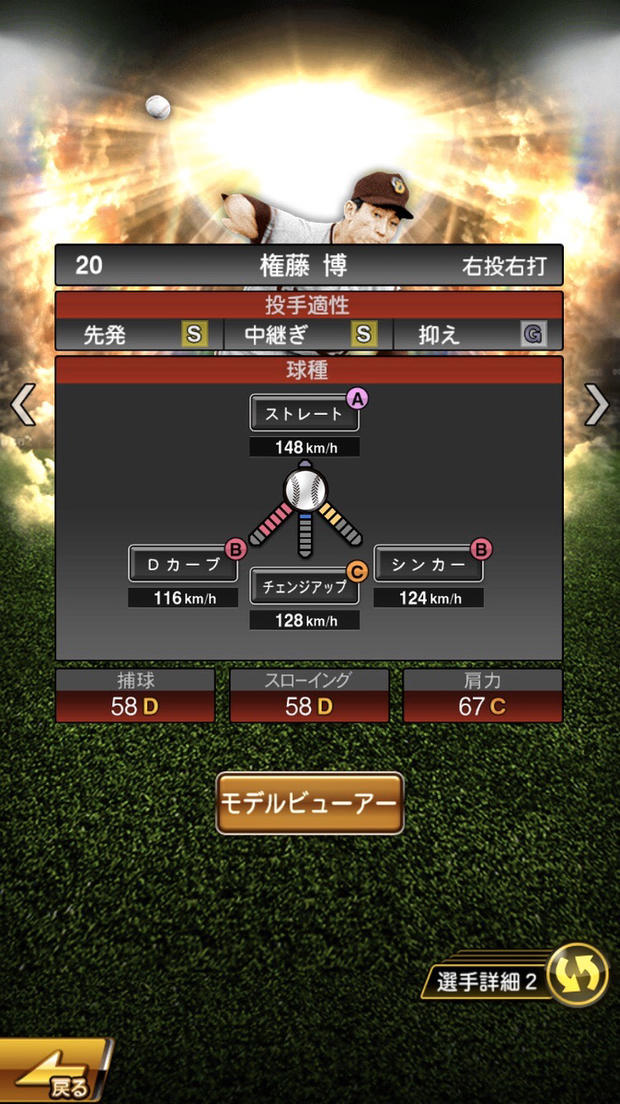Select the チェンジアップ pitch type

[304, 587]
